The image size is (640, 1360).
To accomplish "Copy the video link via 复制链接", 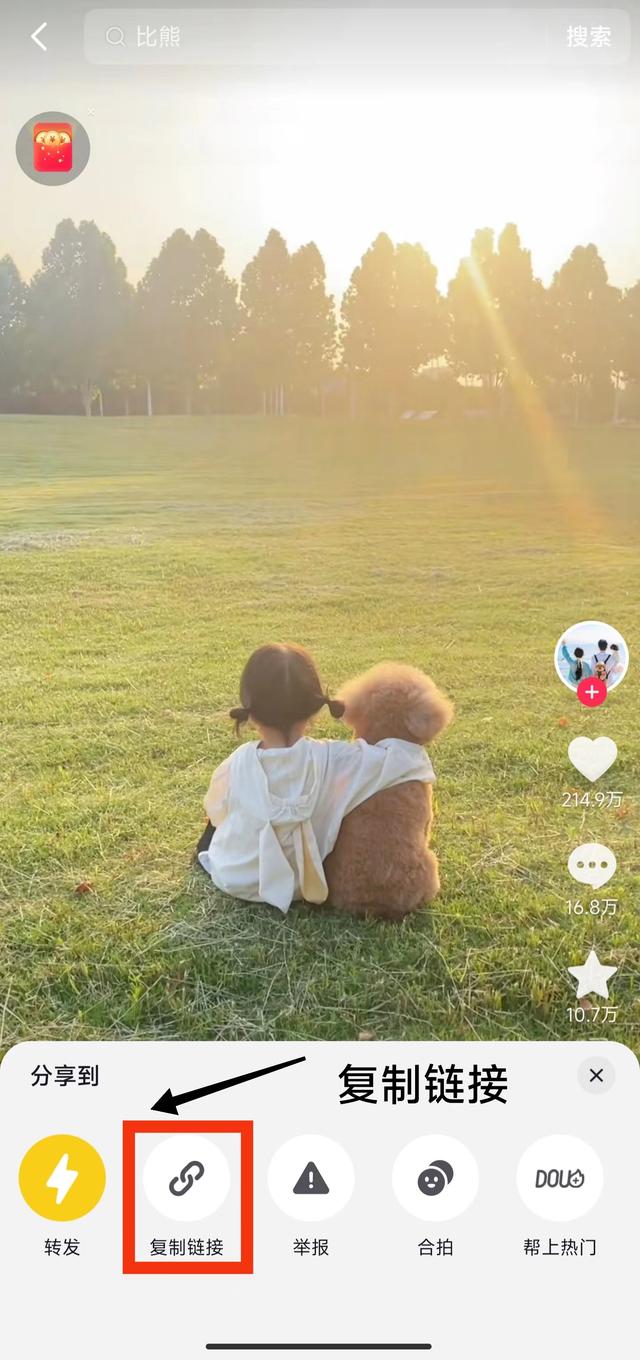I will pyautogui.click(x=187, y=1178).
